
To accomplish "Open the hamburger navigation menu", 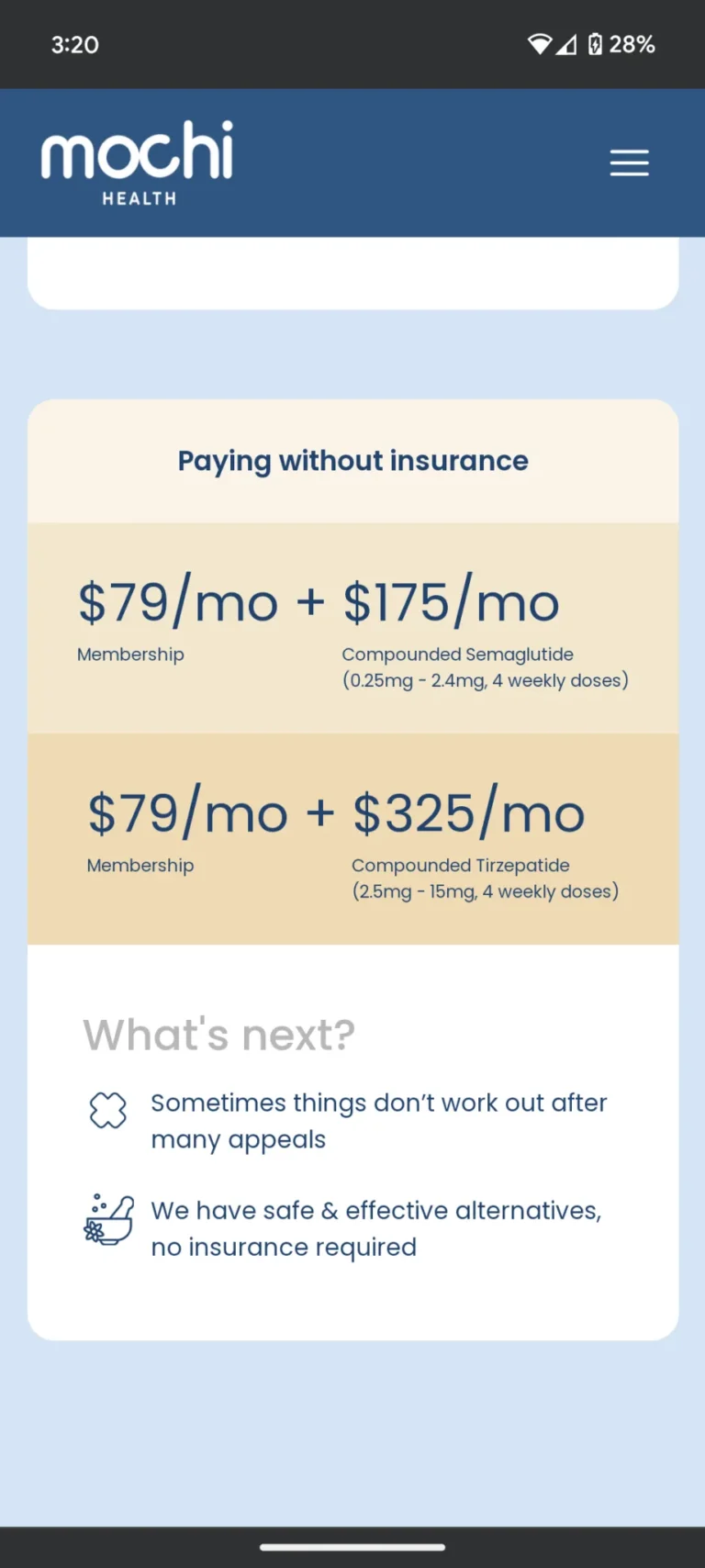I will pyautogui.click(x=629, y=162).
